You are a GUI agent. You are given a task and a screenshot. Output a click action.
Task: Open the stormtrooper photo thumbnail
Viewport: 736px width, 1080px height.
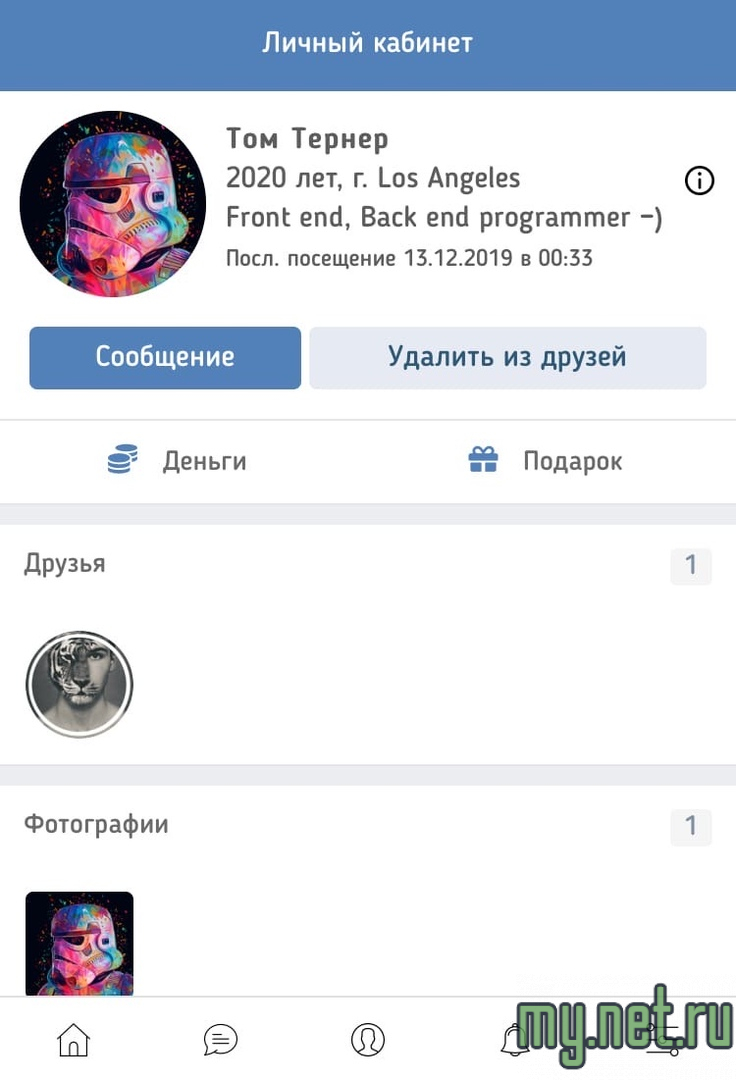[x=79, y=943]
